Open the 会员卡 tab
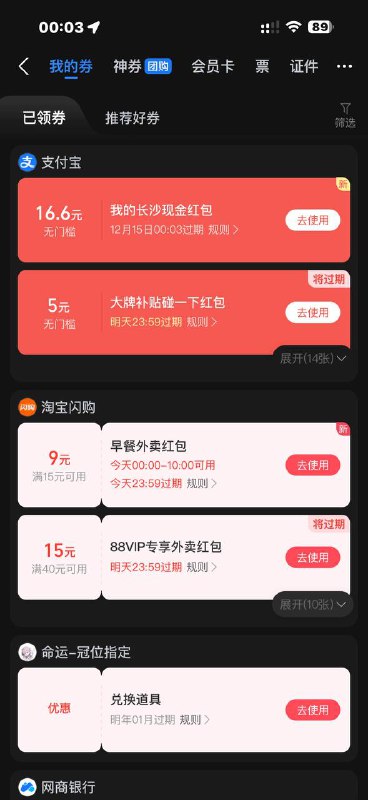This screenshot has height=800, width=368. pos(213,66)
